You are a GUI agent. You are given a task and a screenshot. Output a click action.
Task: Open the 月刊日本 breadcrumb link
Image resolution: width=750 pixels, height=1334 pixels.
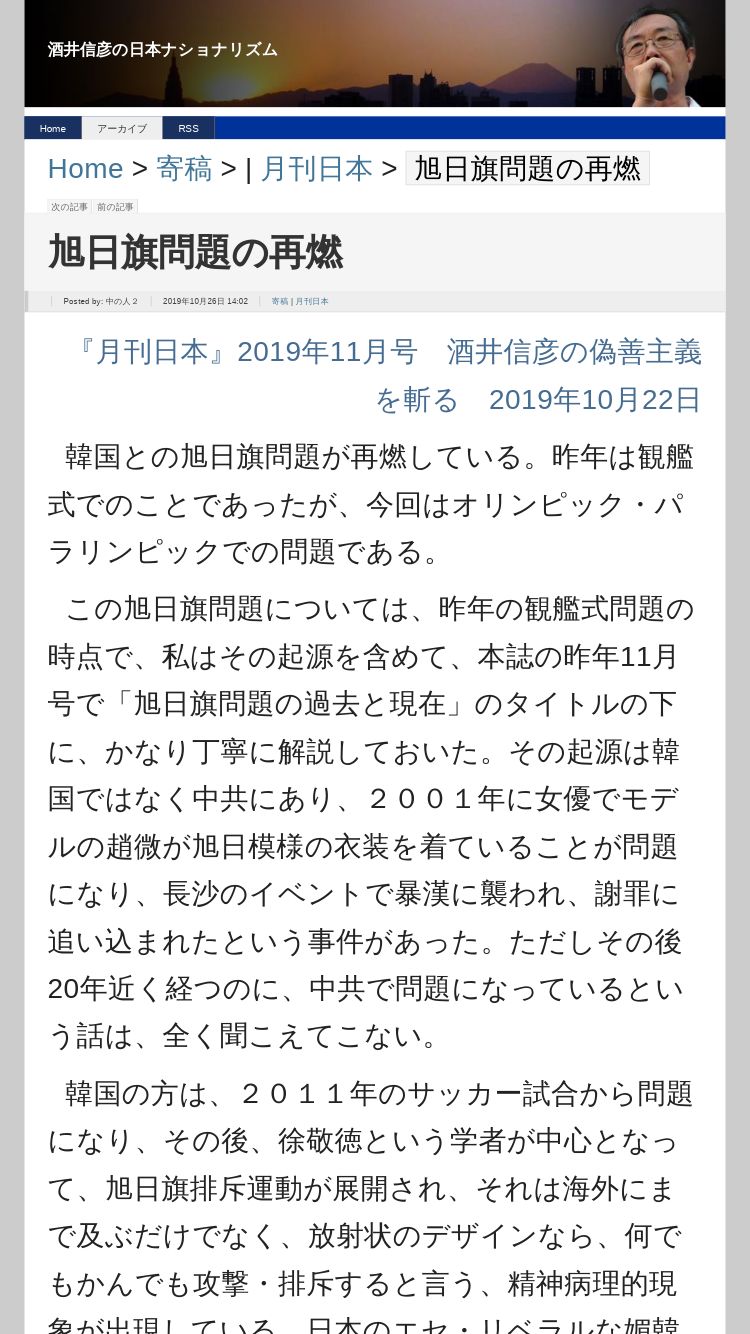pyautogui.click(x=316, y=169)
